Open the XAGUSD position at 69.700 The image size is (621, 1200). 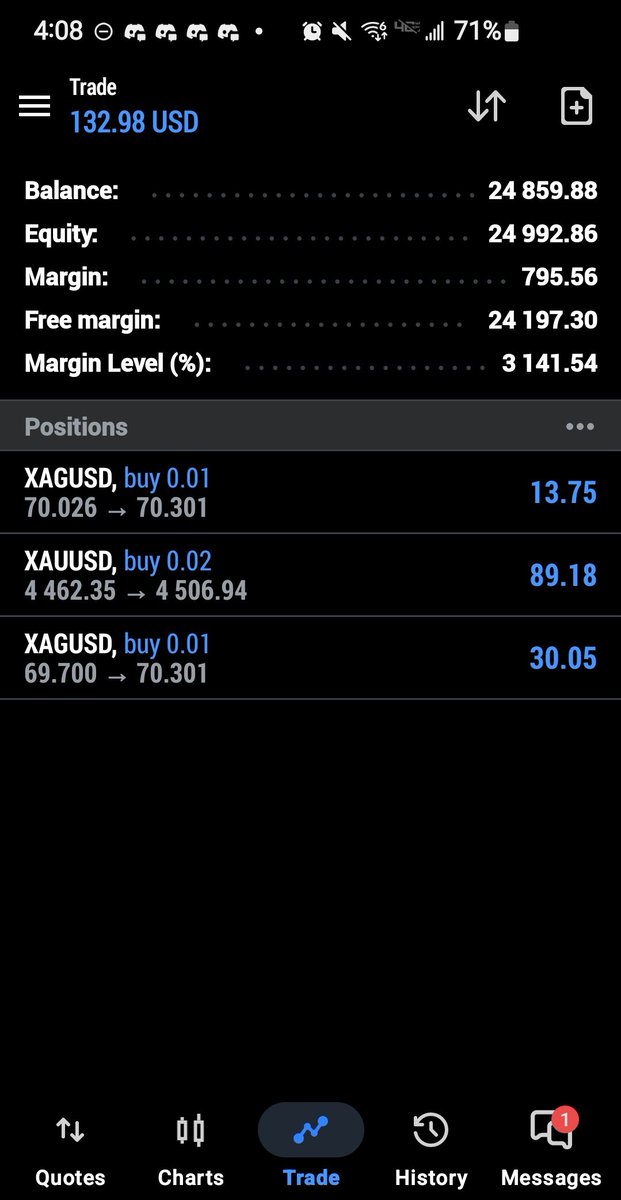[310, 658]
